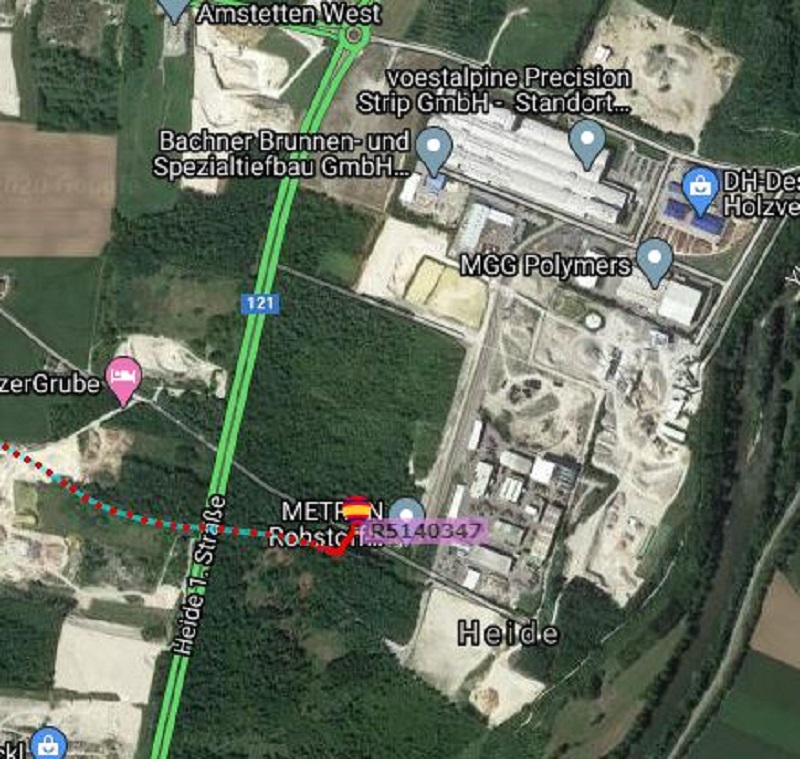Open the DH-Des Holzve shopping pin
The image size is (800, 759).
[x=699, y=186]
